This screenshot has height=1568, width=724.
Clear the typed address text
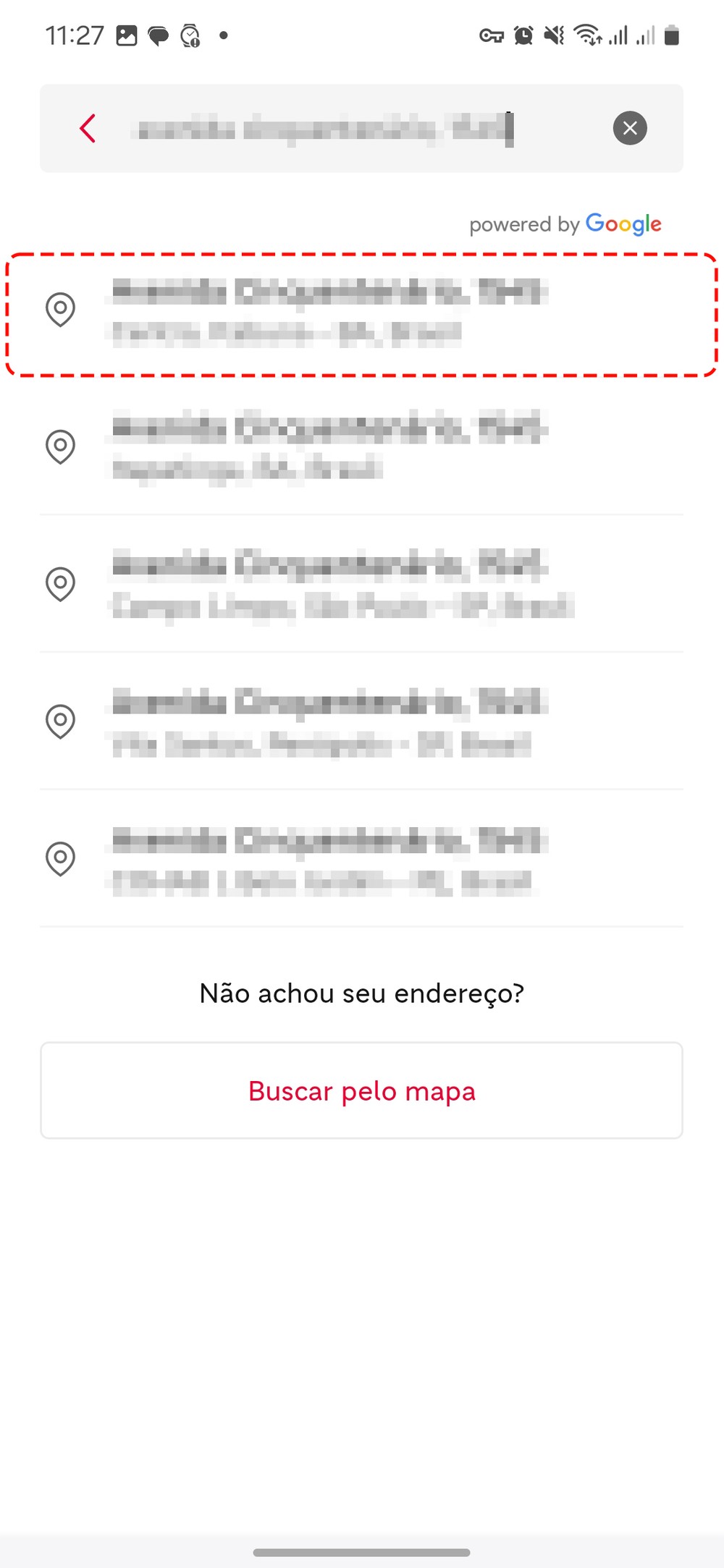pyautogui.click(x=630, y=128)
